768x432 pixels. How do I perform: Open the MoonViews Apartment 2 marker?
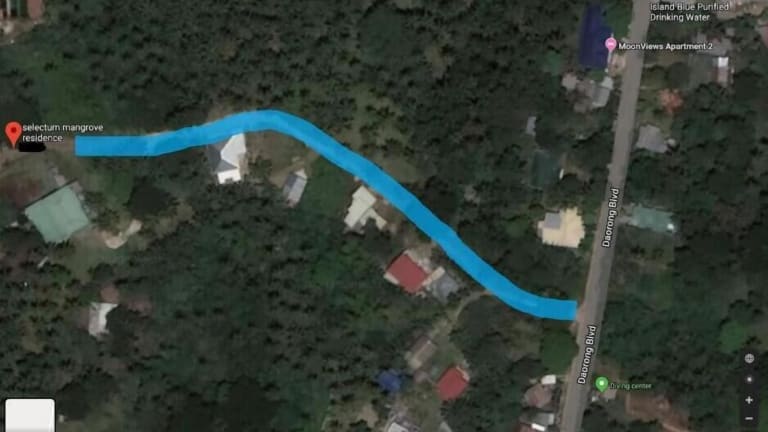[x=611, y=44]
